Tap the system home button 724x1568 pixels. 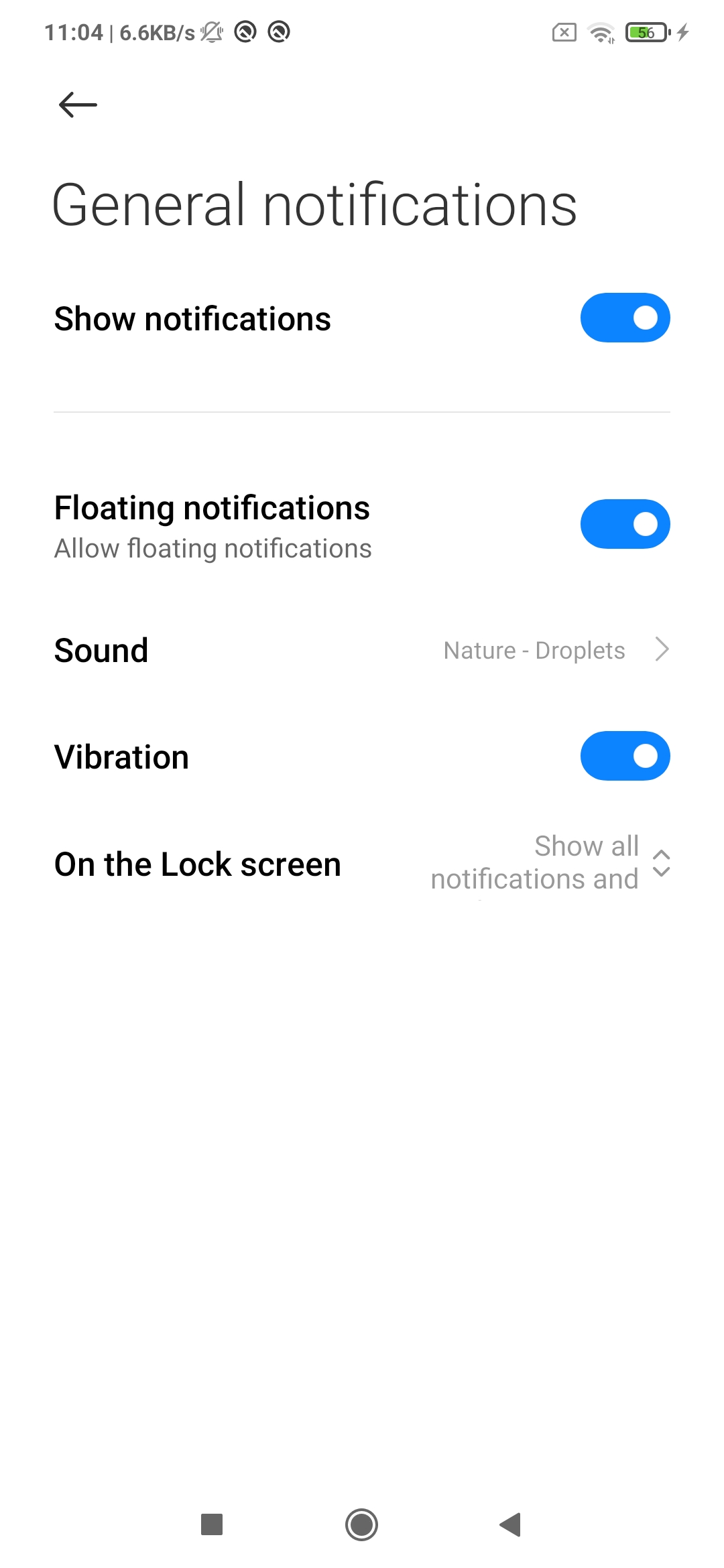(x=362, y=1525)
